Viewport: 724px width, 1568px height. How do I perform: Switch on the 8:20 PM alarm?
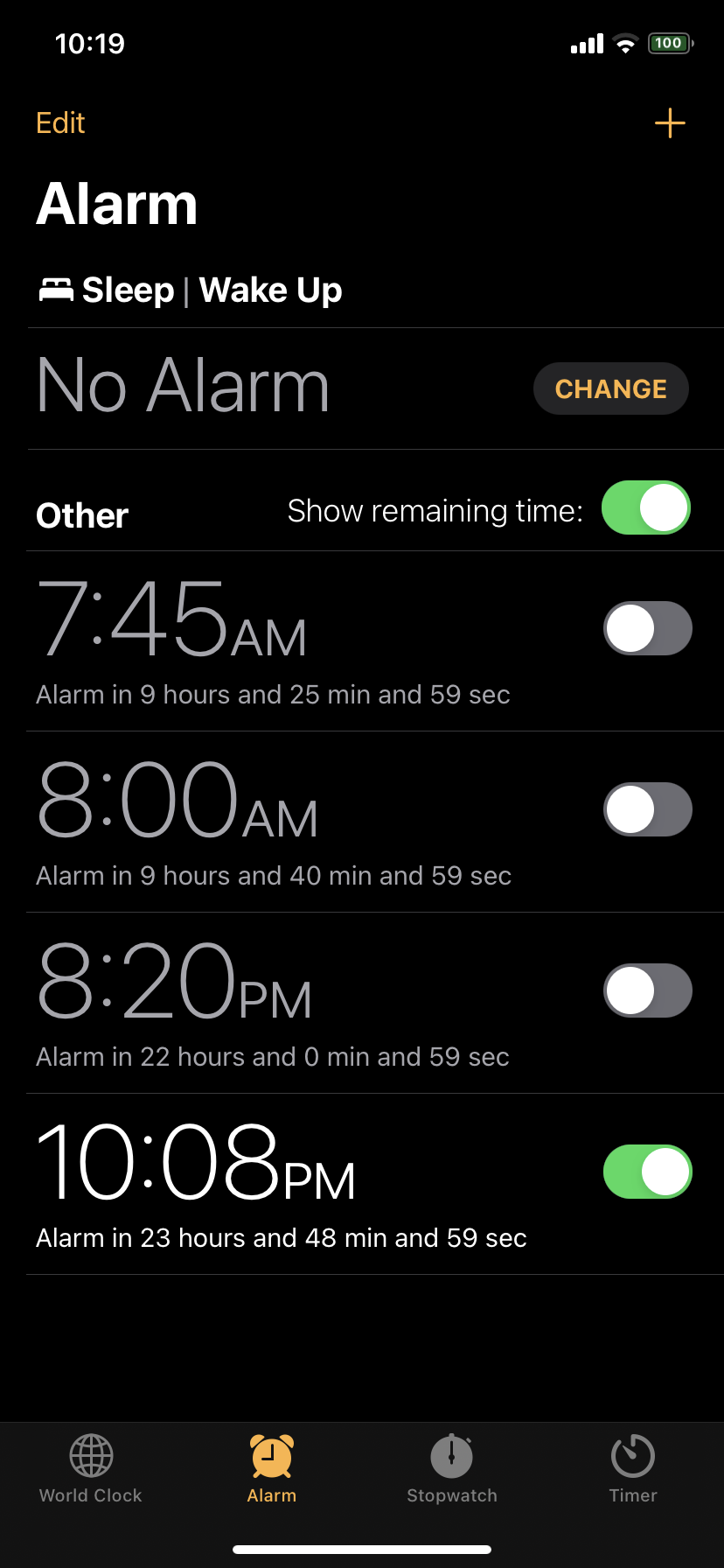(x=648, y=990)
